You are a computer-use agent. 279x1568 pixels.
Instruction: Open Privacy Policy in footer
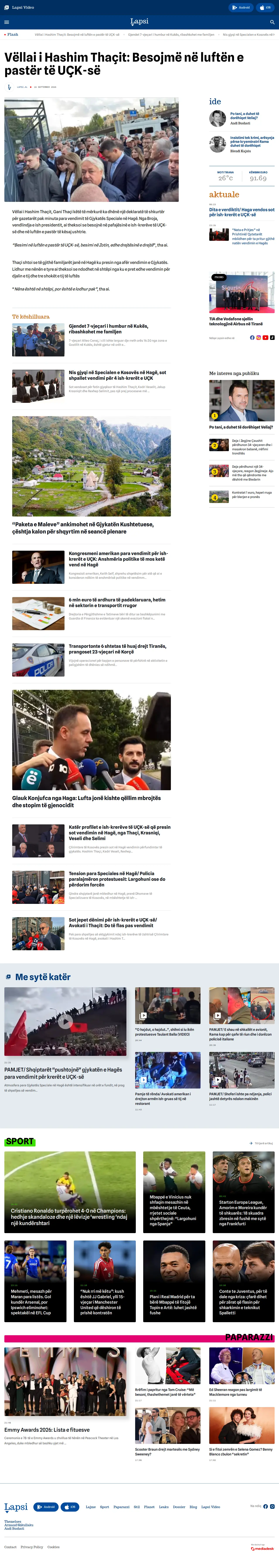32,1547
